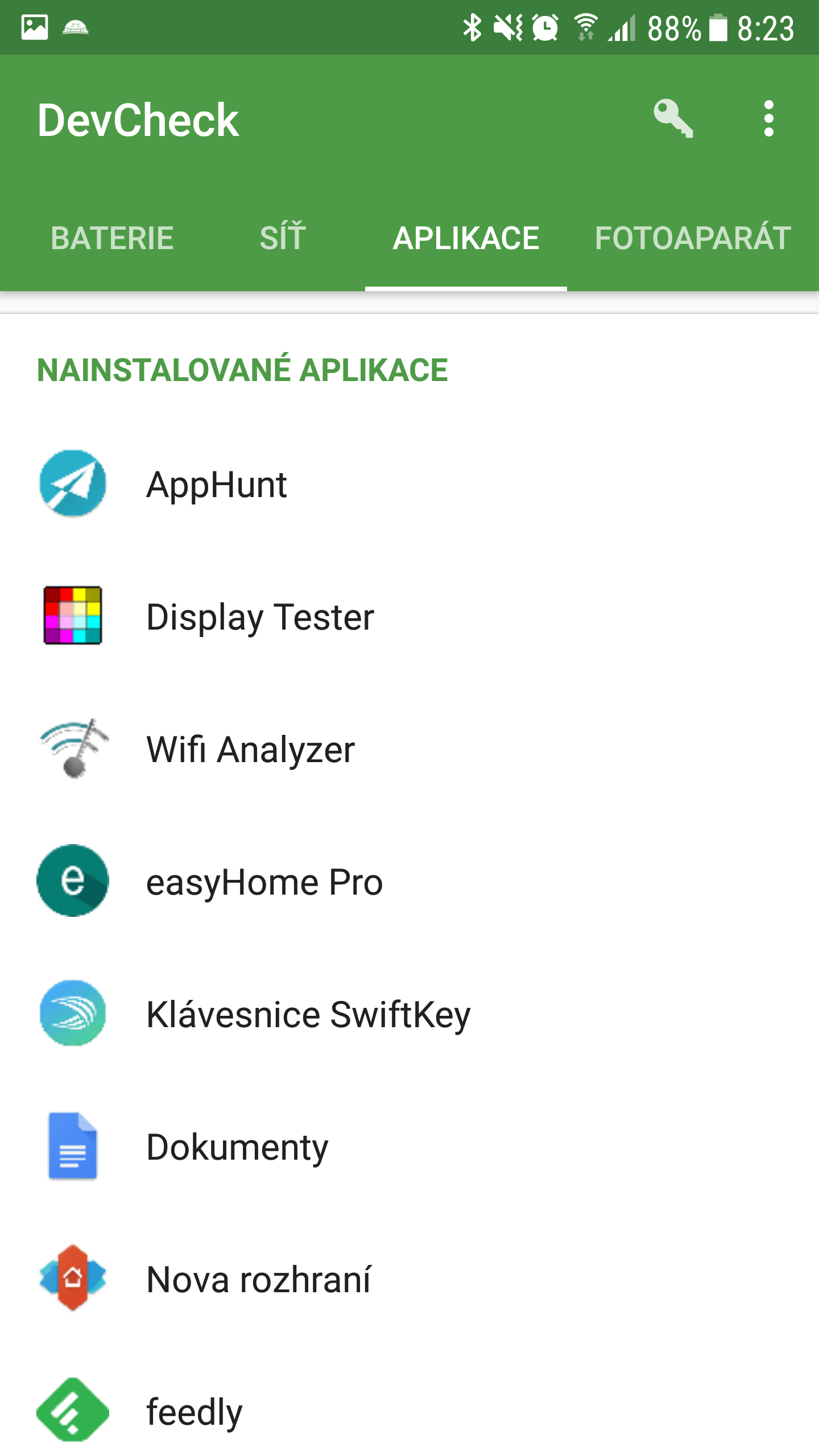This screenshot has width=819, height=1456.
Task: Select Klávesnice SwiftKey from the list
Action: click(x=409, y=1014)
